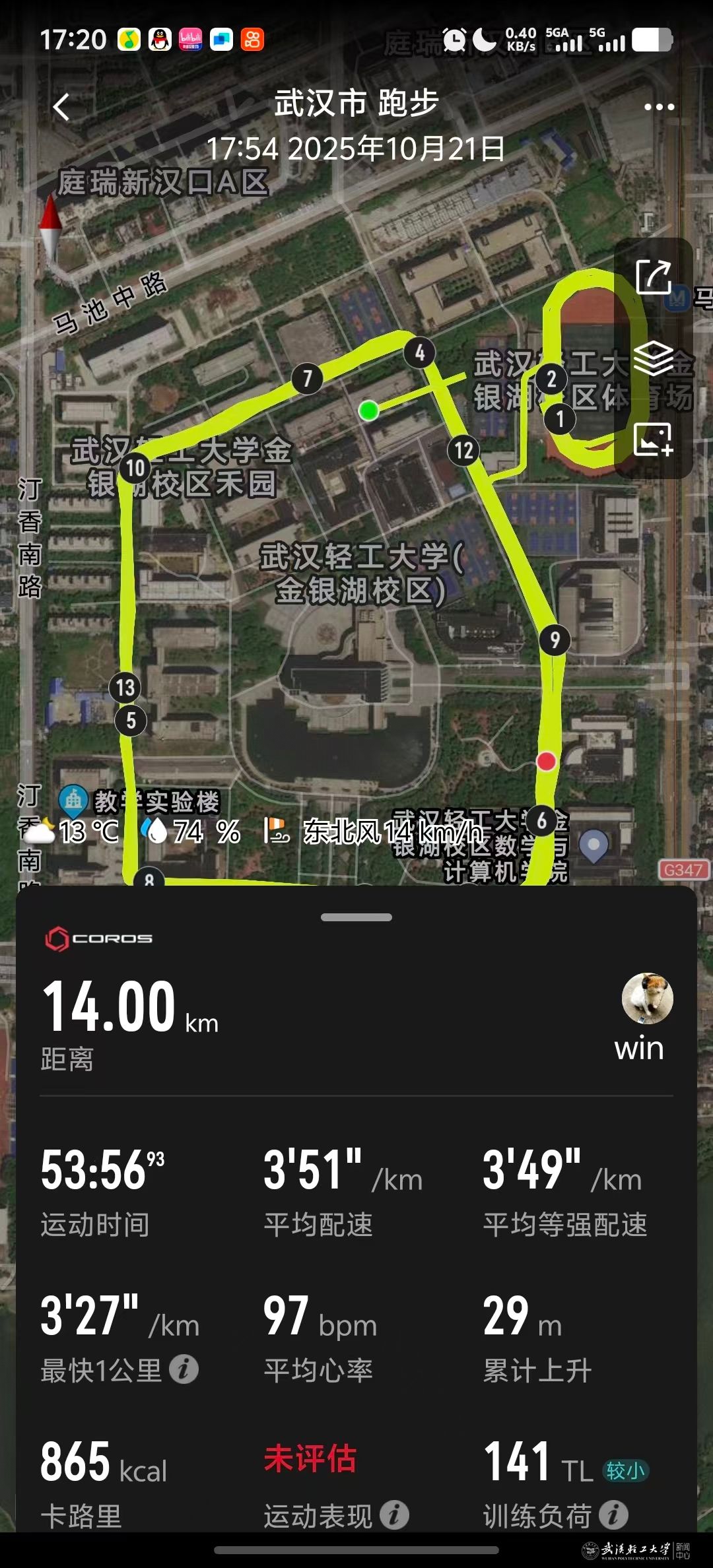Switch map layers with the layers icon
This screenshot has height=1568, width=713.
pyautogui.click(x=654, y=360)
